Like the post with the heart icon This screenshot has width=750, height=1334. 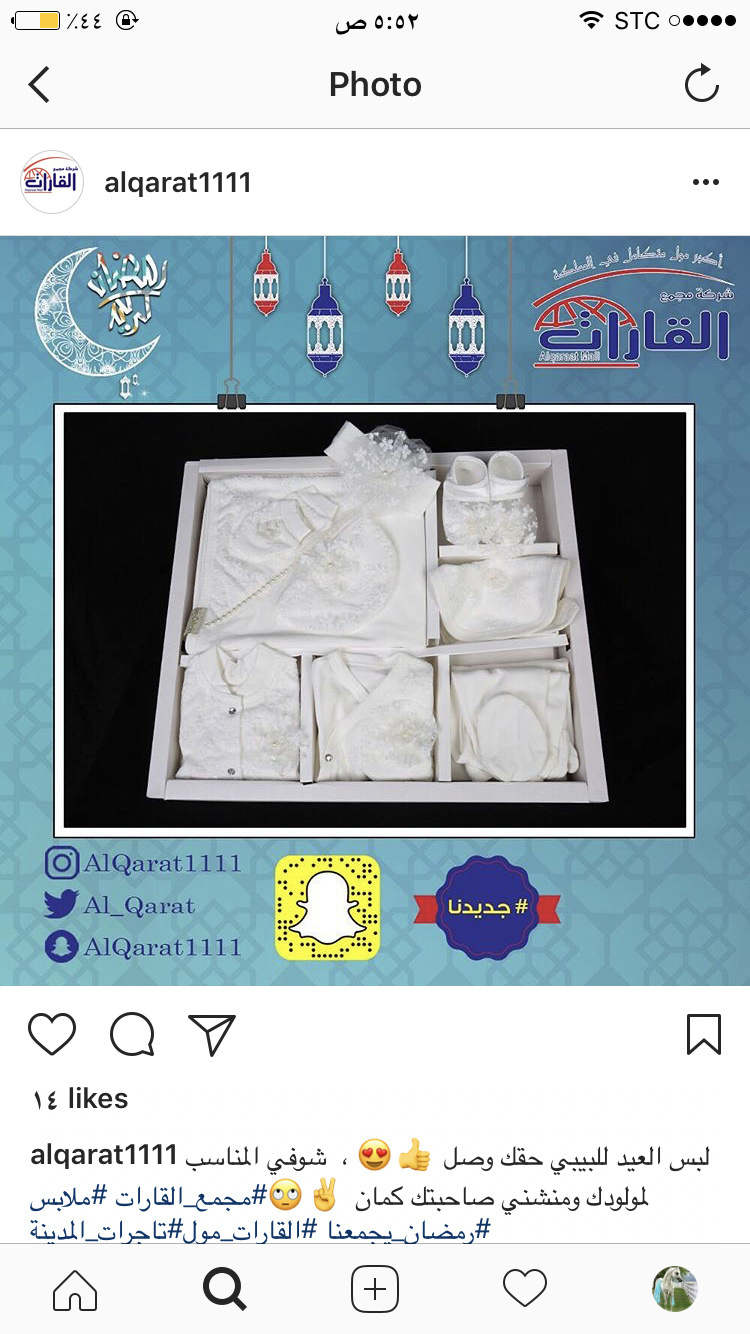(x=52, y=1035)
